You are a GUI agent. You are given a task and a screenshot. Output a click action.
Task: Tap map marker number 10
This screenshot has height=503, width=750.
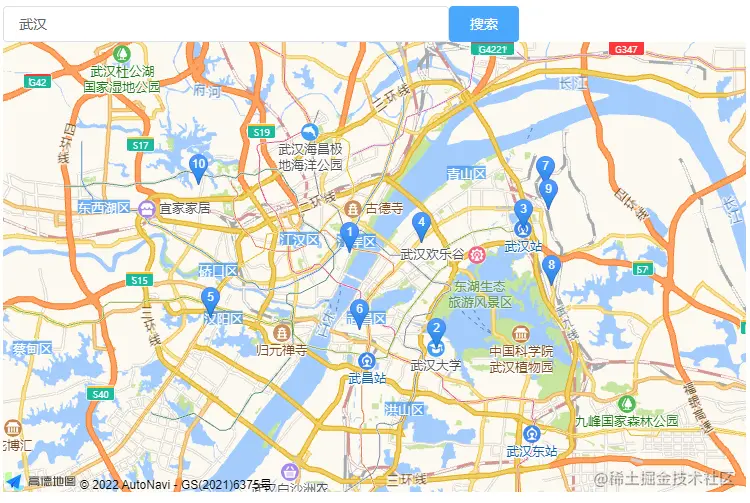[198, 169]
